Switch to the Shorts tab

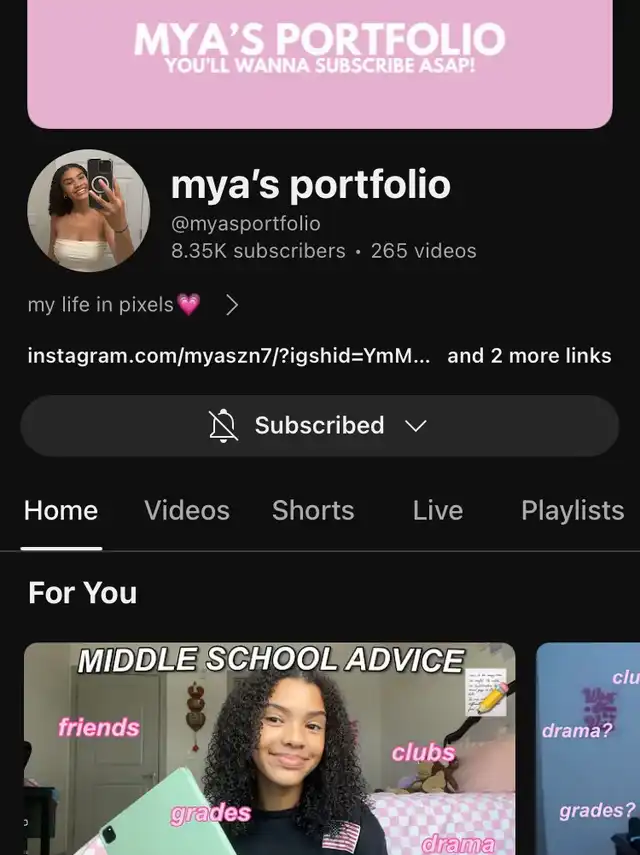click(x=313, y=511)
